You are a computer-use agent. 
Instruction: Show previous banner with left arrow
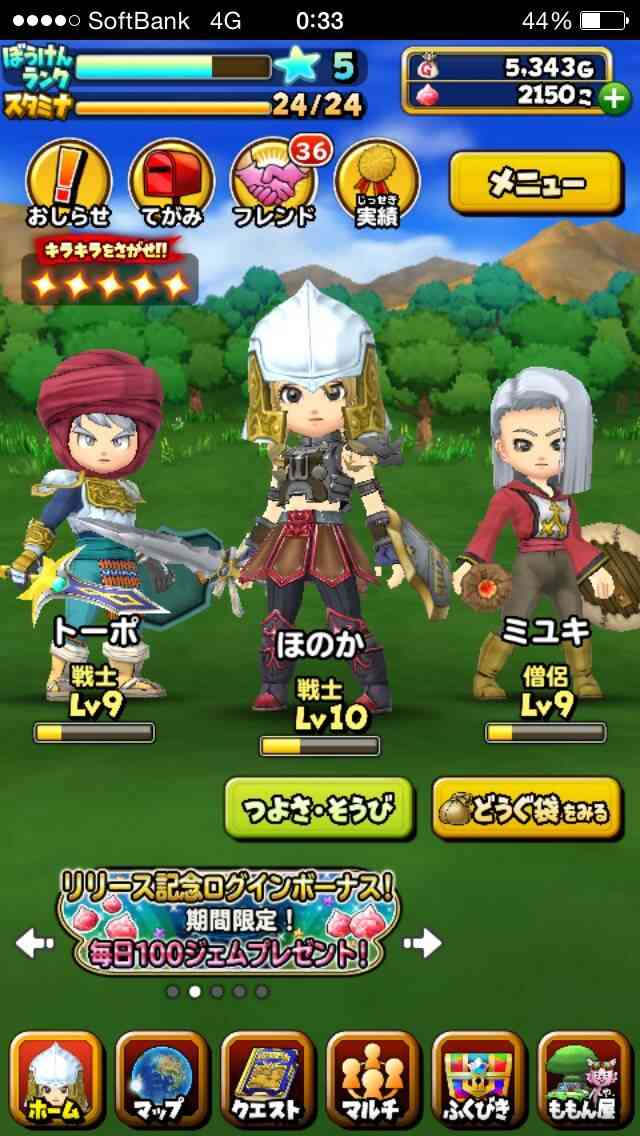tap(34, 943)
